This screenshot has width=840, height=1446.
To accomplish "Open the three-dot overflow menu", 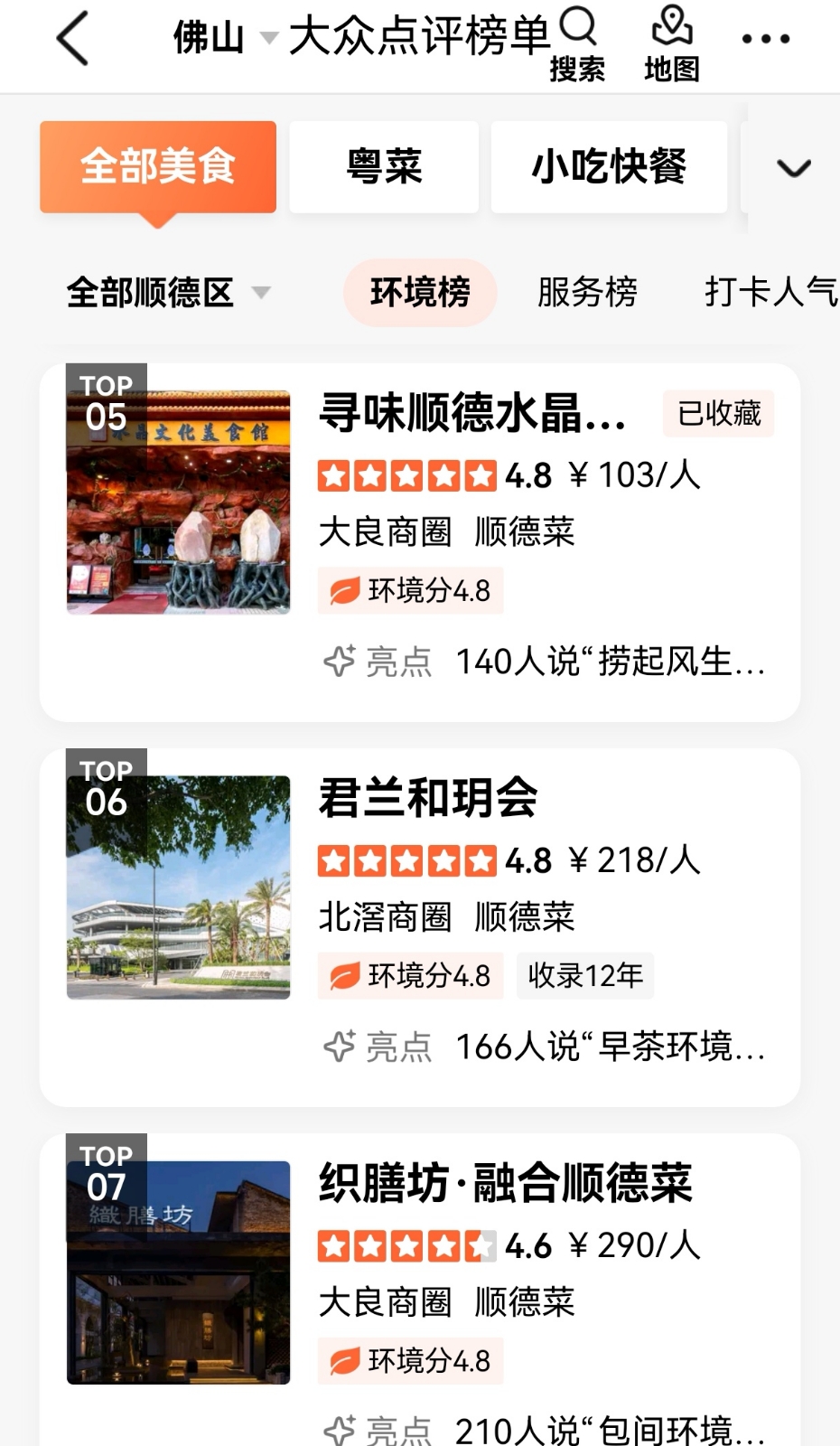I will (x=765, y=39).
